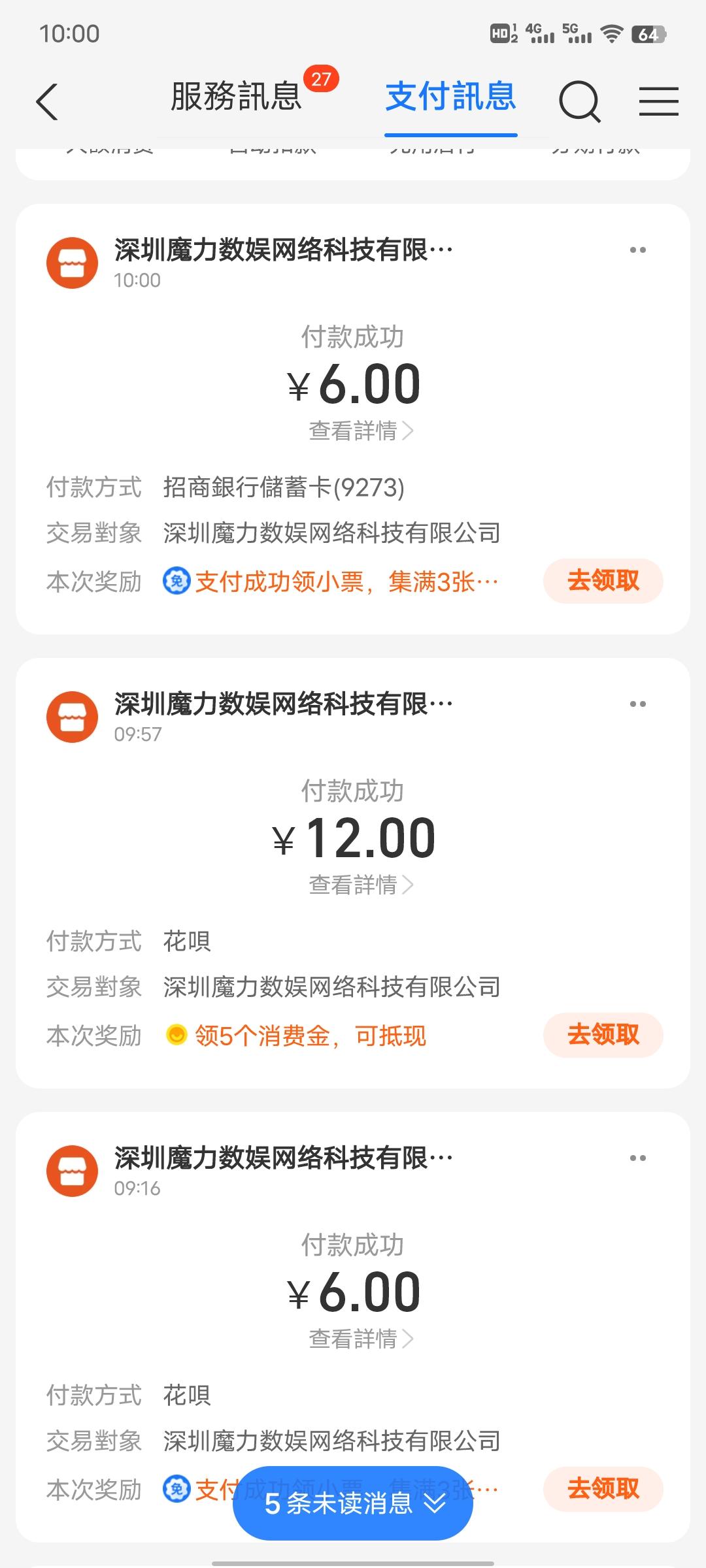Viewport: 706px width, 1568px height.
Task: Claim the 消费金 reward on the 09:57 payment
Action: pos(603,1035)
